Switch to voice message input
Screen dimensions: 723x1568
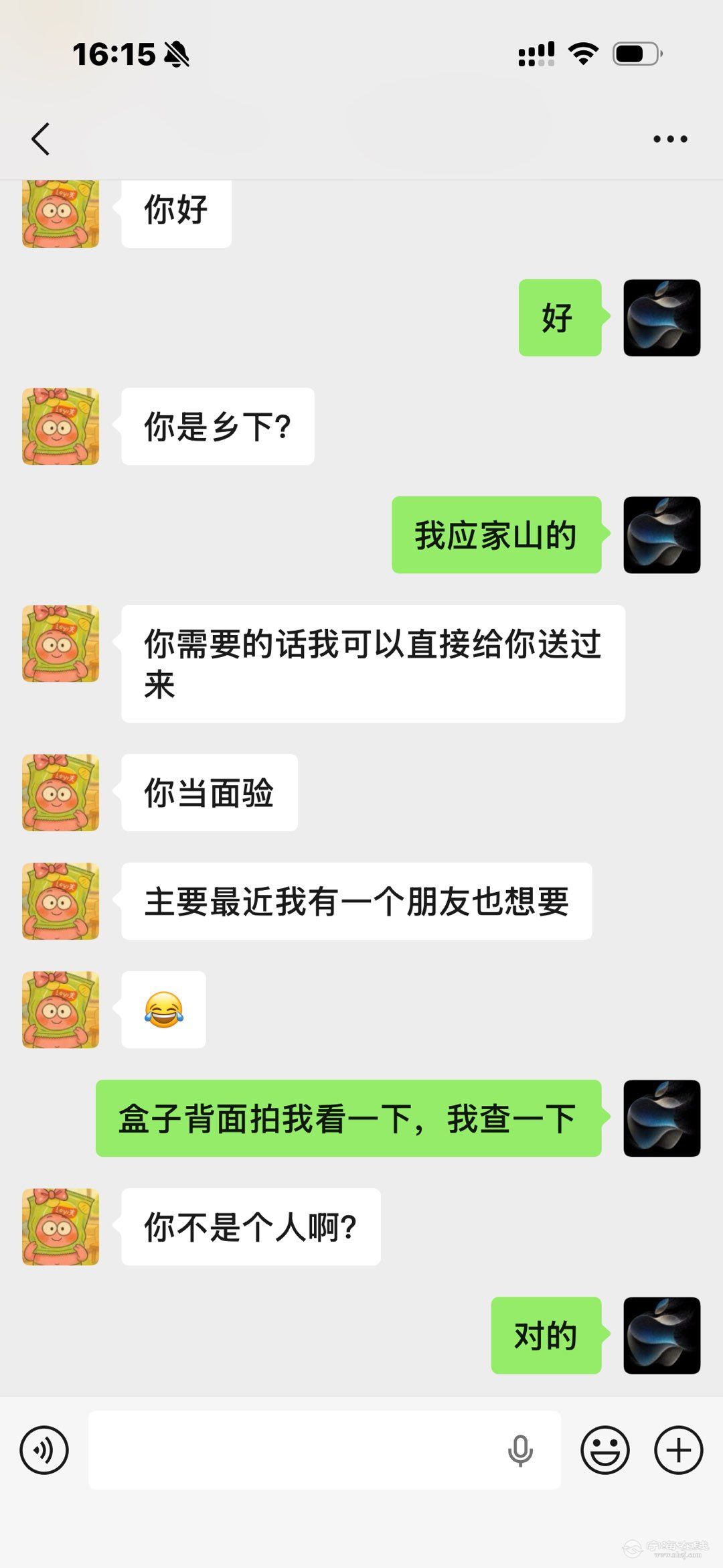click(44, 1450)
